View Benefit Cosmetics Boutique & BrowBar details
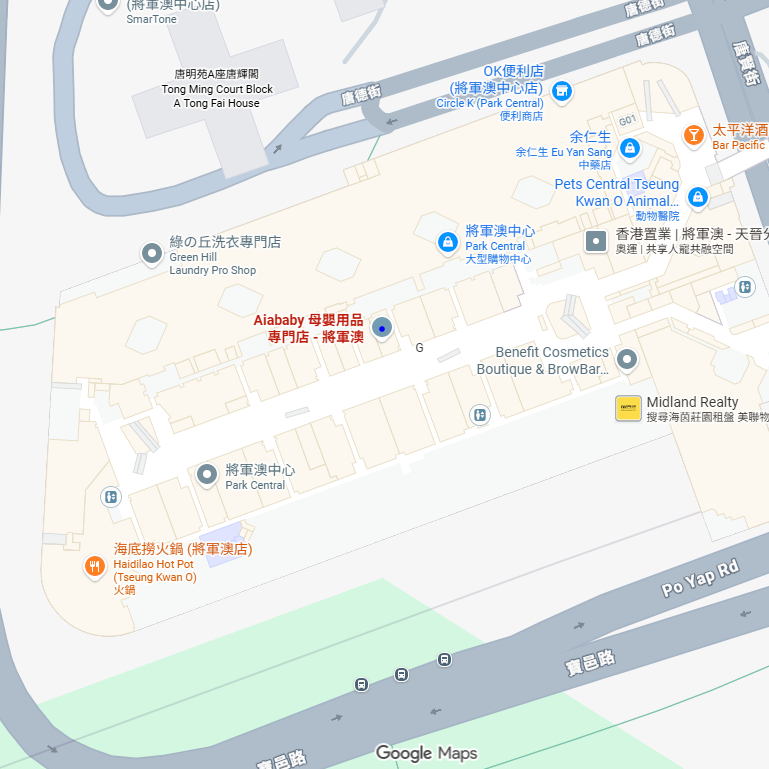The width and height of the screenshot is (769, 769). point(627,359)
